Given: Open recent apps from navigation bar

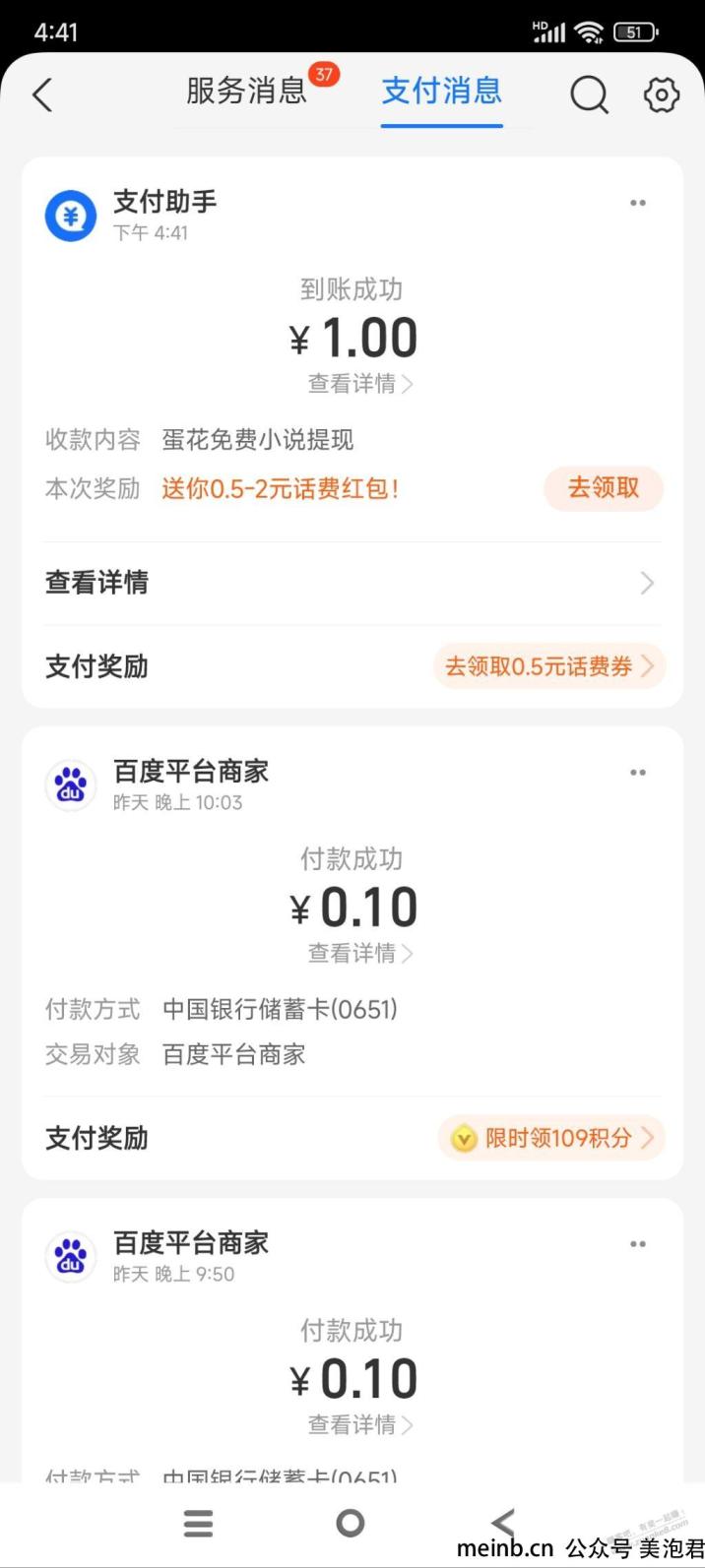Looking at the screenshot, I should [x=199, y=1524].
